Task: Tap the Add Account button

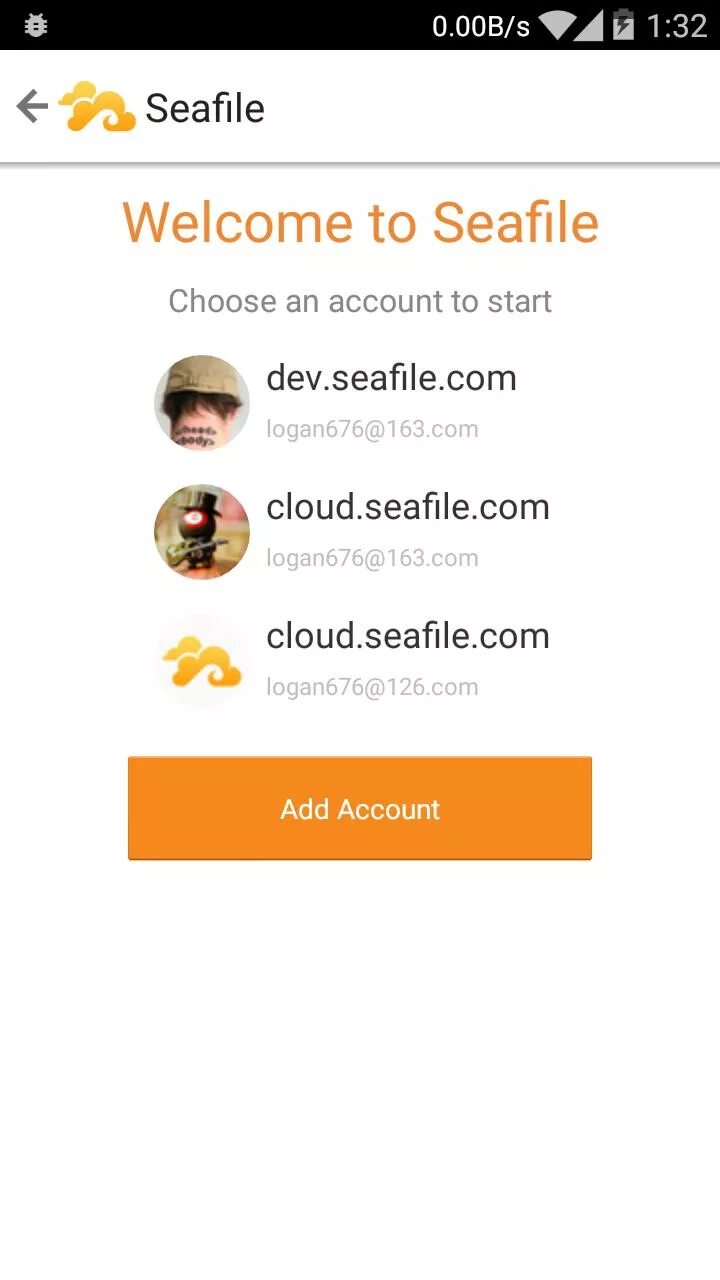Action: (360, 808)
